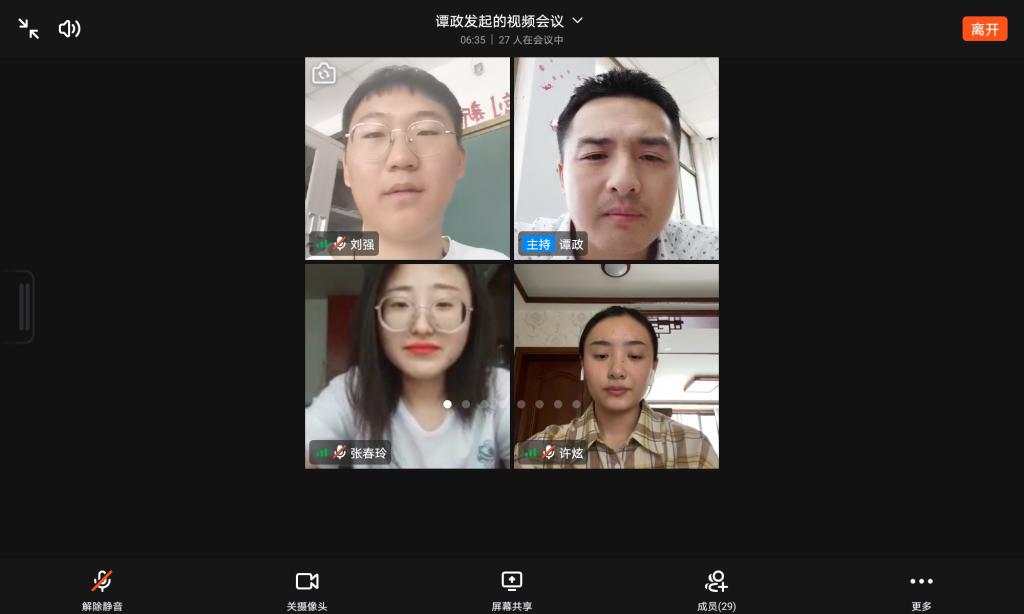Open 许炫's video tile
1024x614 pixels.
pos(616,365)
